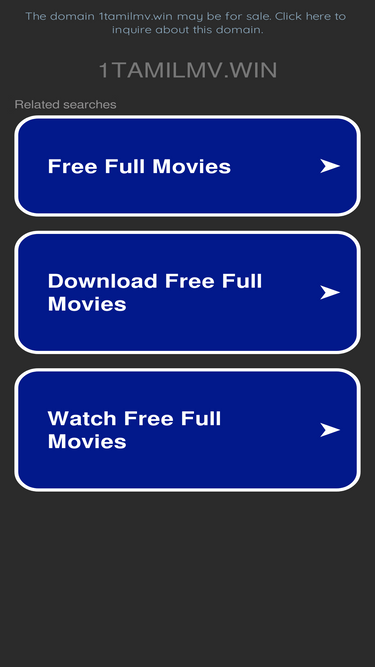Tap Watch Free Full Movies
375x667 pixels.
coord(188,430)
